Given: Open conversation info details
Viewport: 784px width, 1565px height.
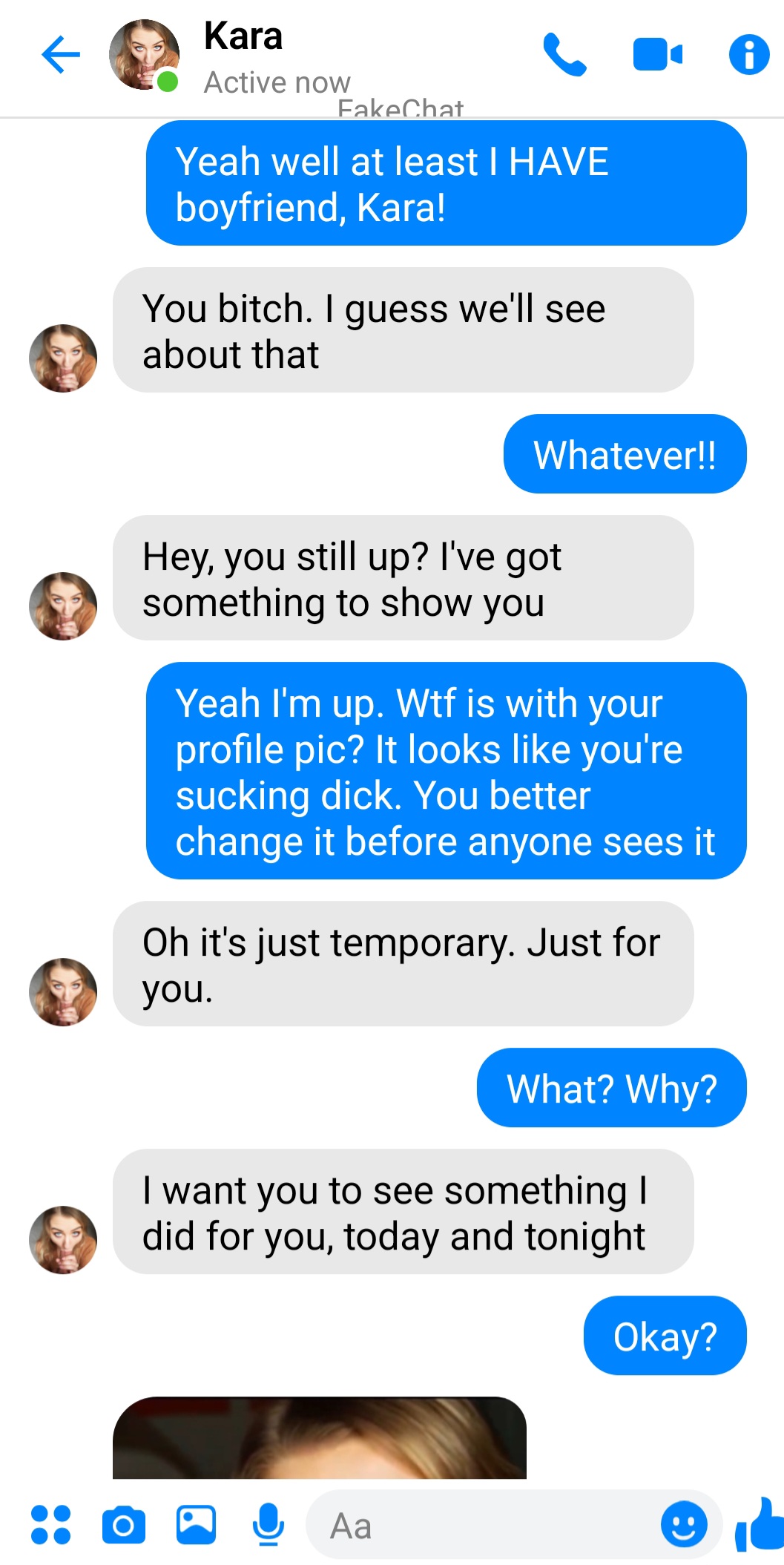Looking at the screenshot, I should point(749,55).
